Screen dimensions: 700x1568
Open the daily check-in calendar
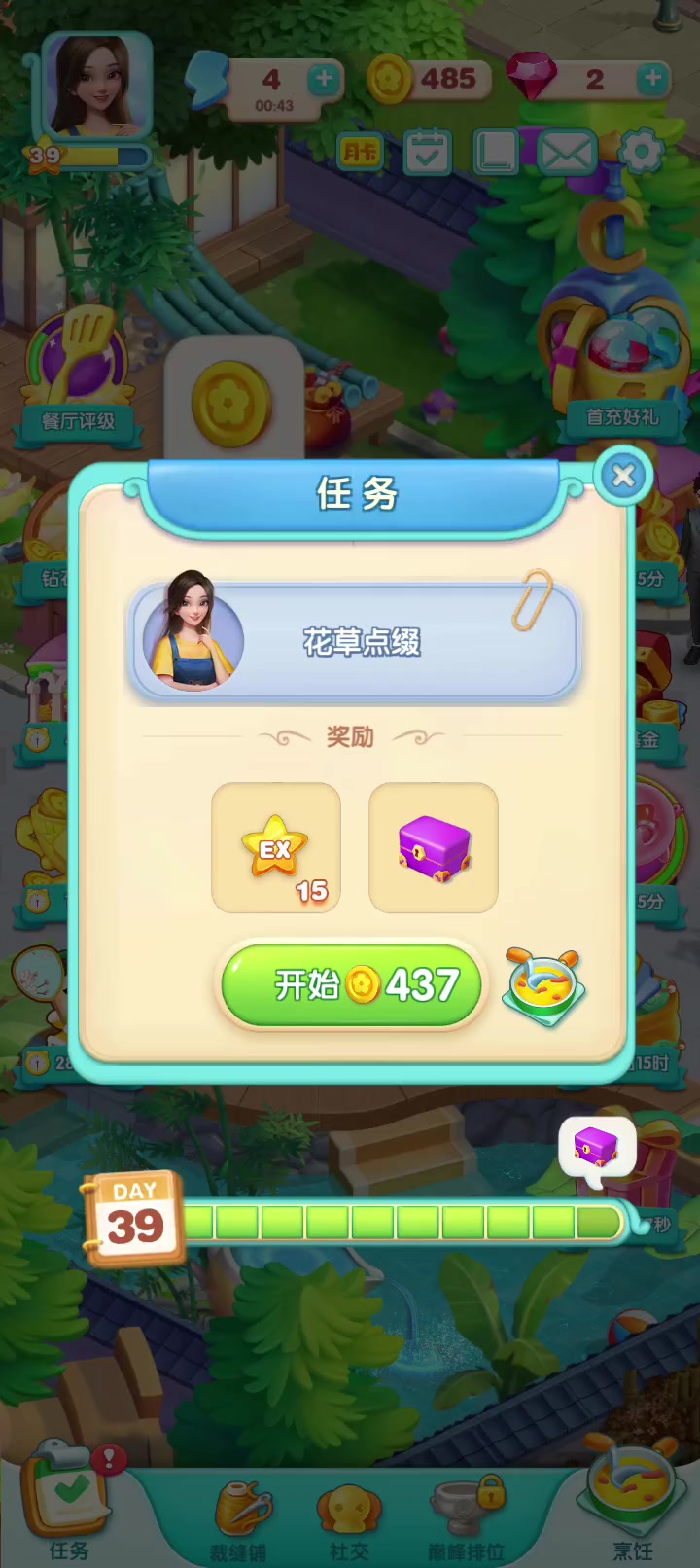point(427,153)
